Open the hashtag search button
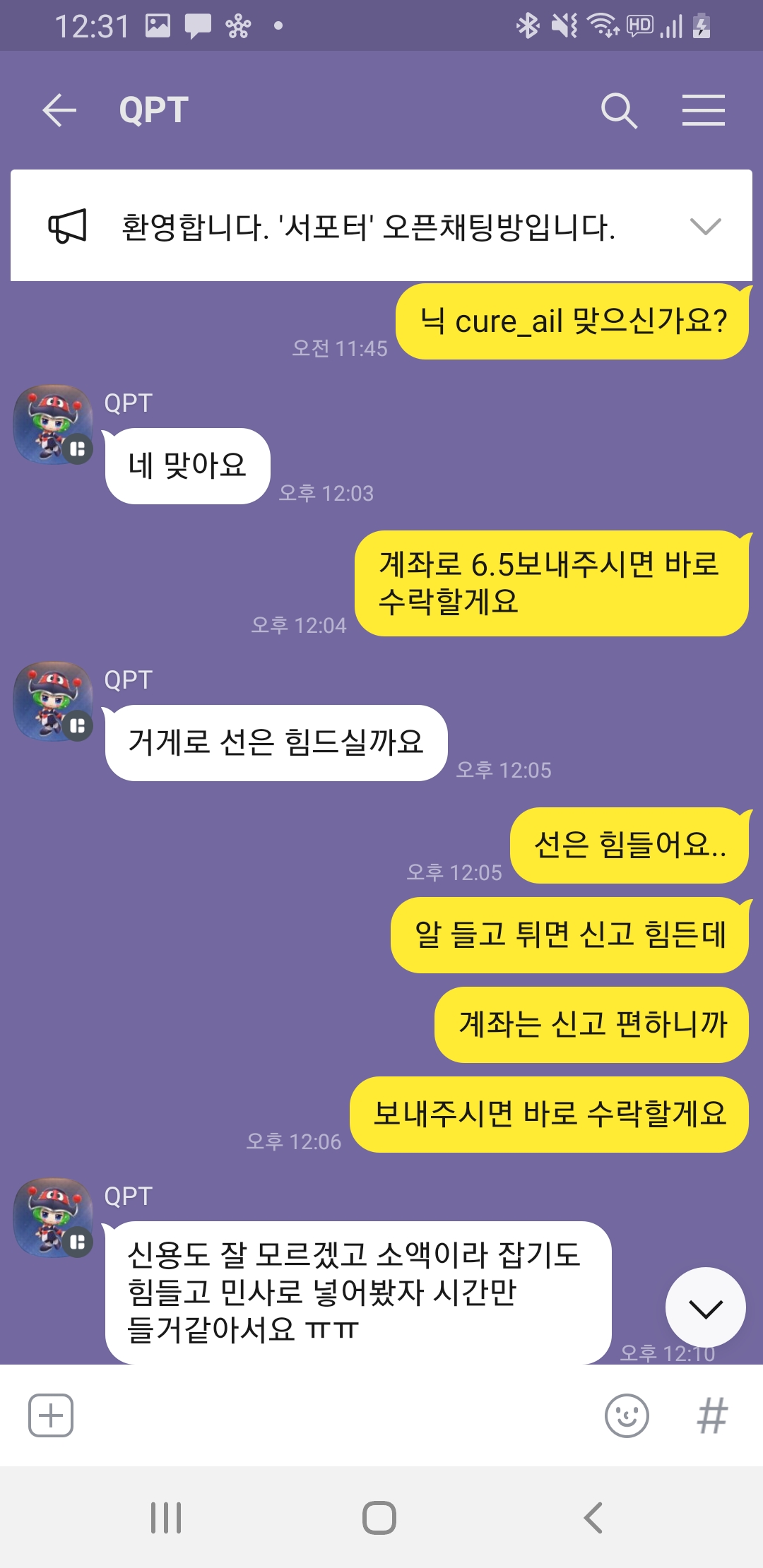 (x=711, y=1415)
